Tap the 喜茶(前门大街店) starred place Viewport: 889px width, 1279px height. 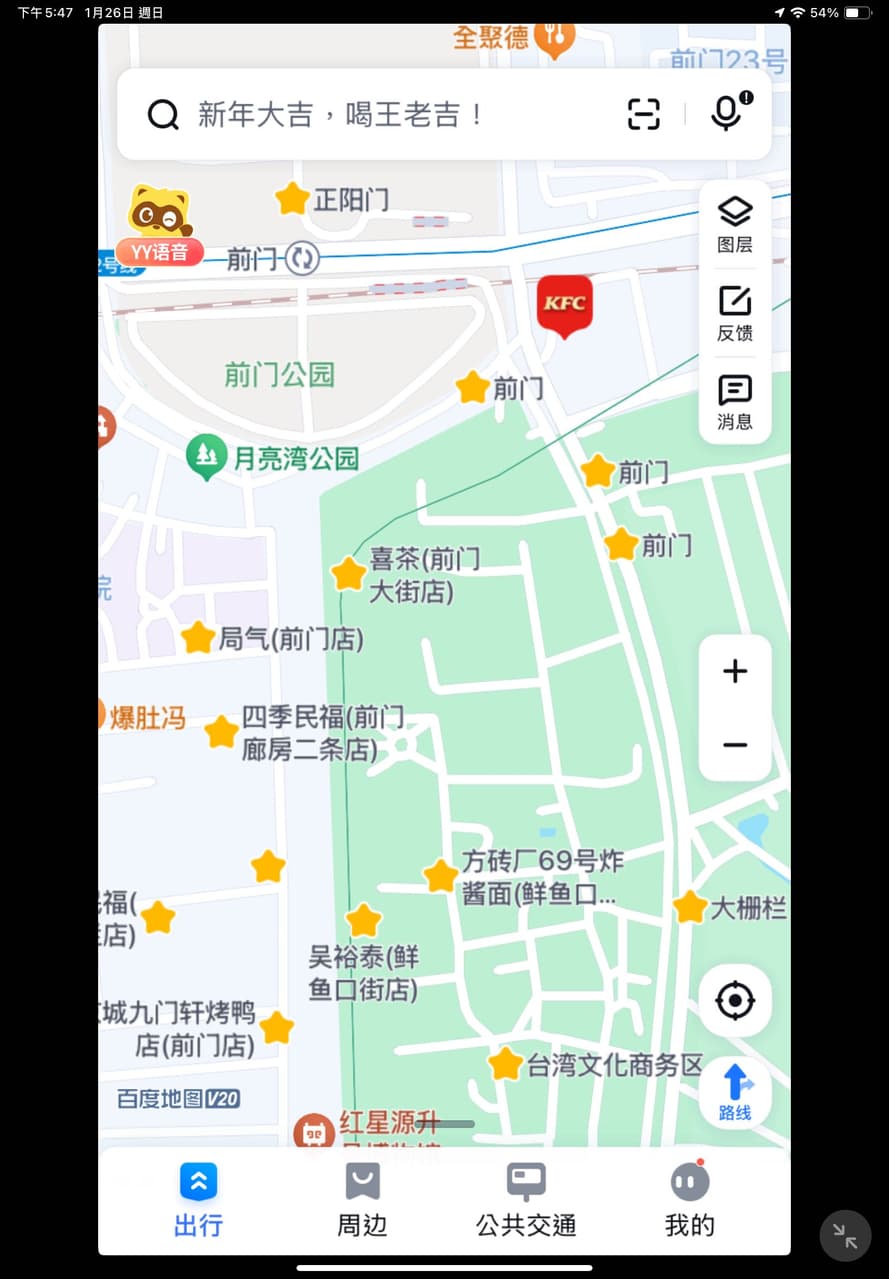(x=348, y=574)
